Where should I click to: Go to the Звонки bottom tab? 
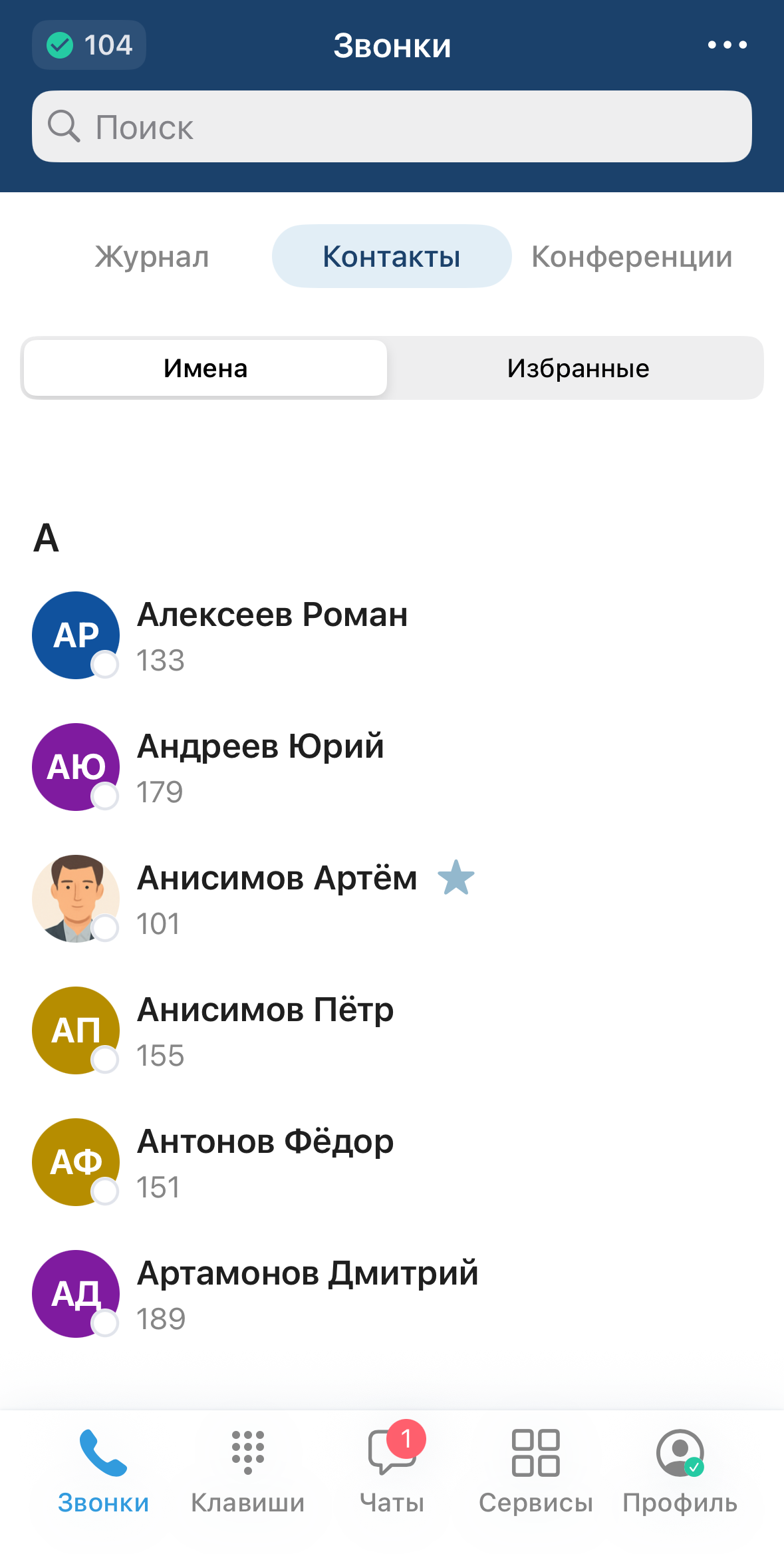tap(103, 1472)
